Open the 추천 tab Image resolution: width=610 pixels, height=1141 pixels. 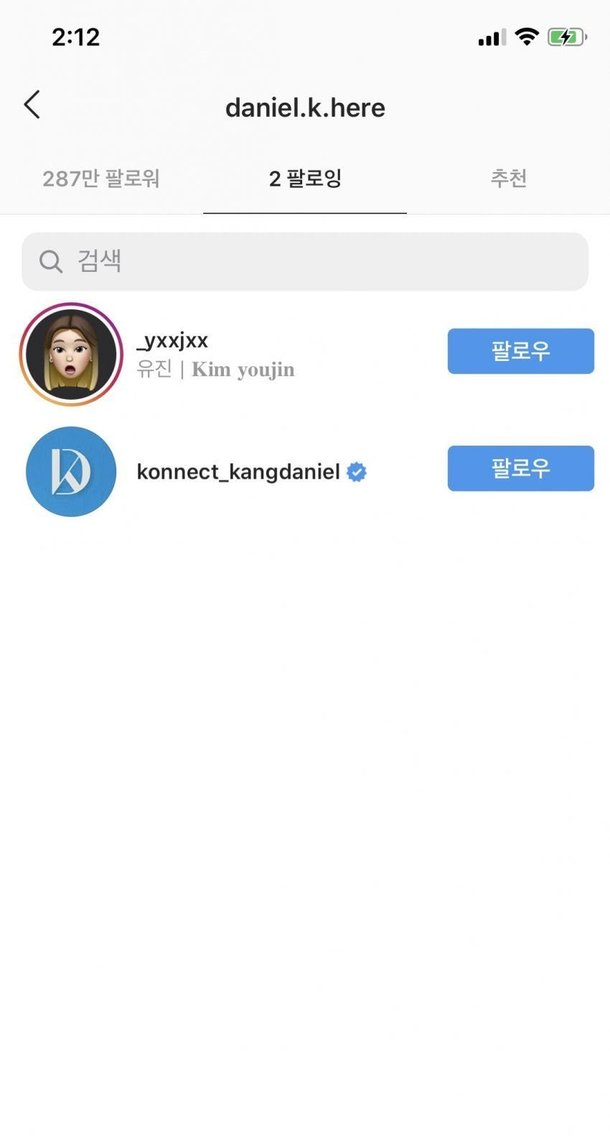pos(508,179)
